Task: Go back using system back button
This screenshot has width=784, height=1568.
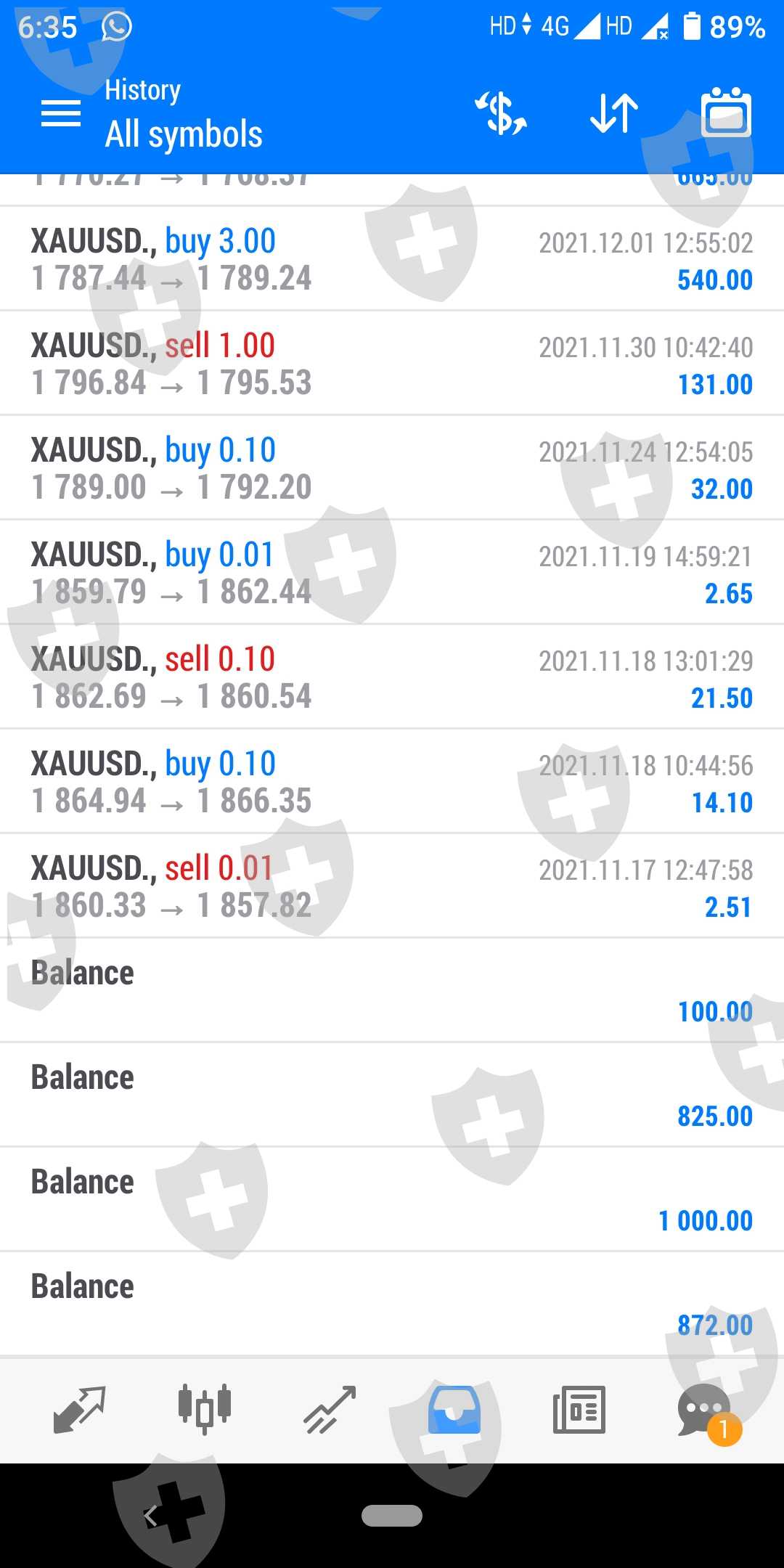Action: (x=151, y=1516)
